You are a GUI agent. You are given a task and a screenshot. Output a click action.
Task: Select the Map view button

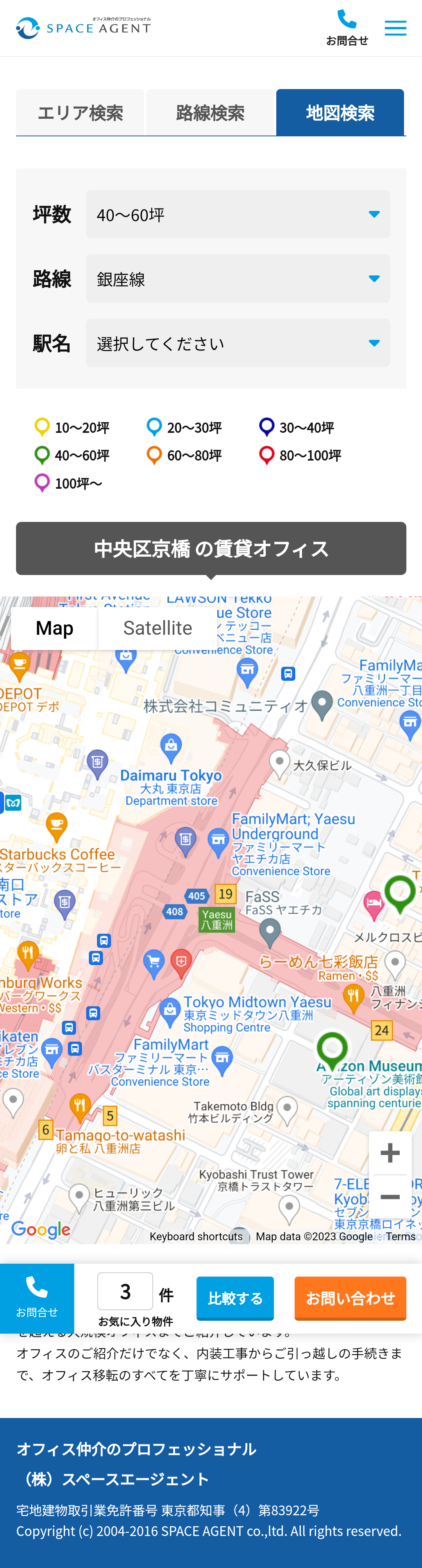(x=54, y=628)
